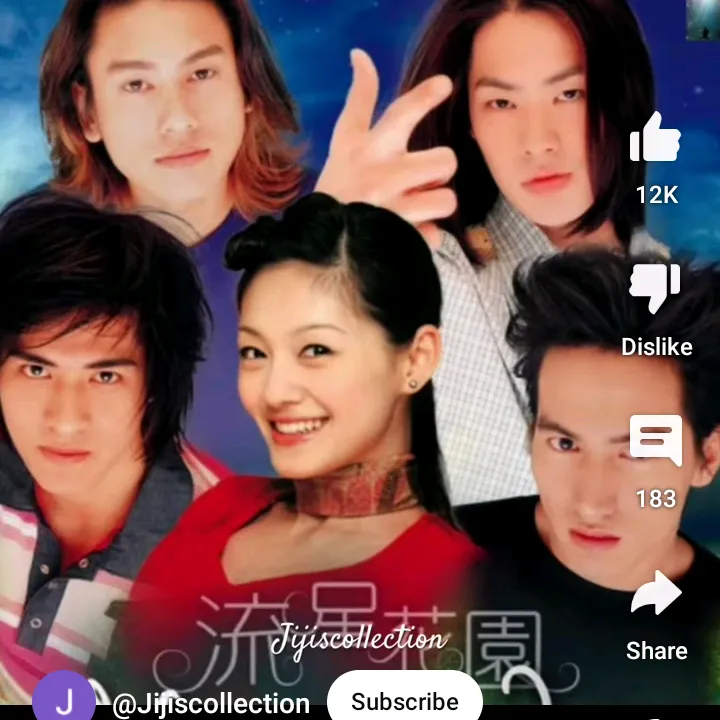Screen dimensions: 720x720
Task: Open Jijiscollection's profile avatar
Action: 64,701
